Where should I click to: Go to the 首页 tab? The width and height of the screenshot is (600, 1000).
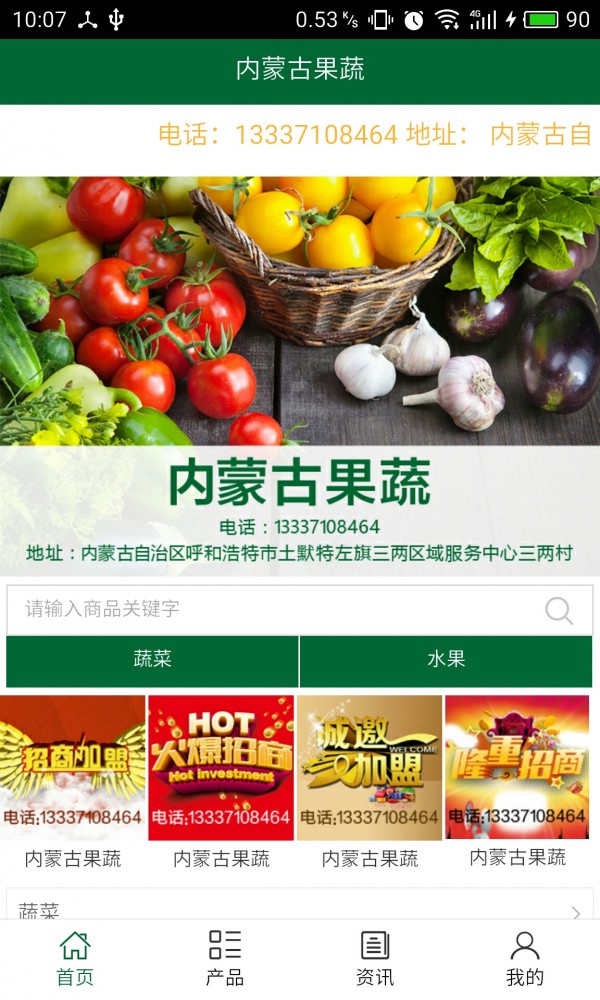(x=75, y=959)
